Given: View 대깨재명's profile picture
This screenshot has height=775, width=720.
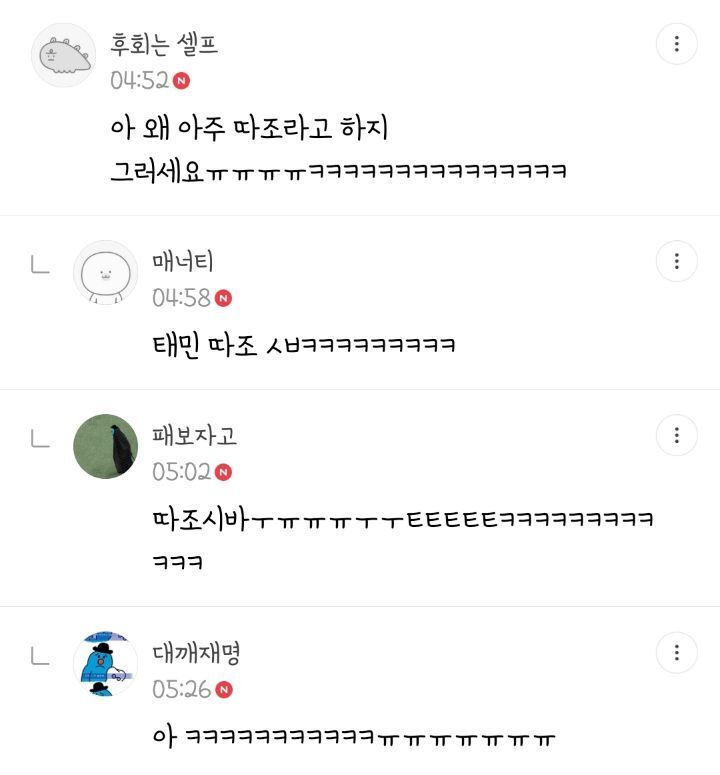Looking at the screenshot, I should point(105,664).
